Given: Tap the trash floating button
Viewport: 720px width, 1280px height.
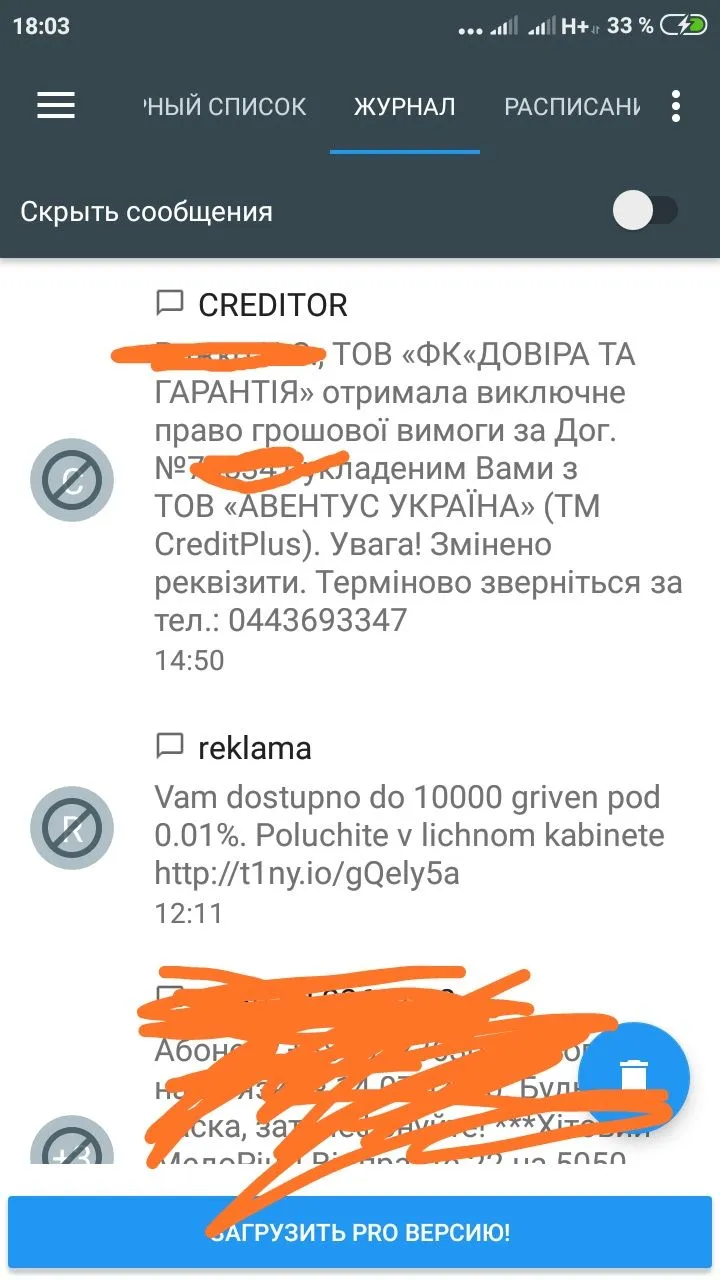Looking at the screenshot, I should point(634,1076).
